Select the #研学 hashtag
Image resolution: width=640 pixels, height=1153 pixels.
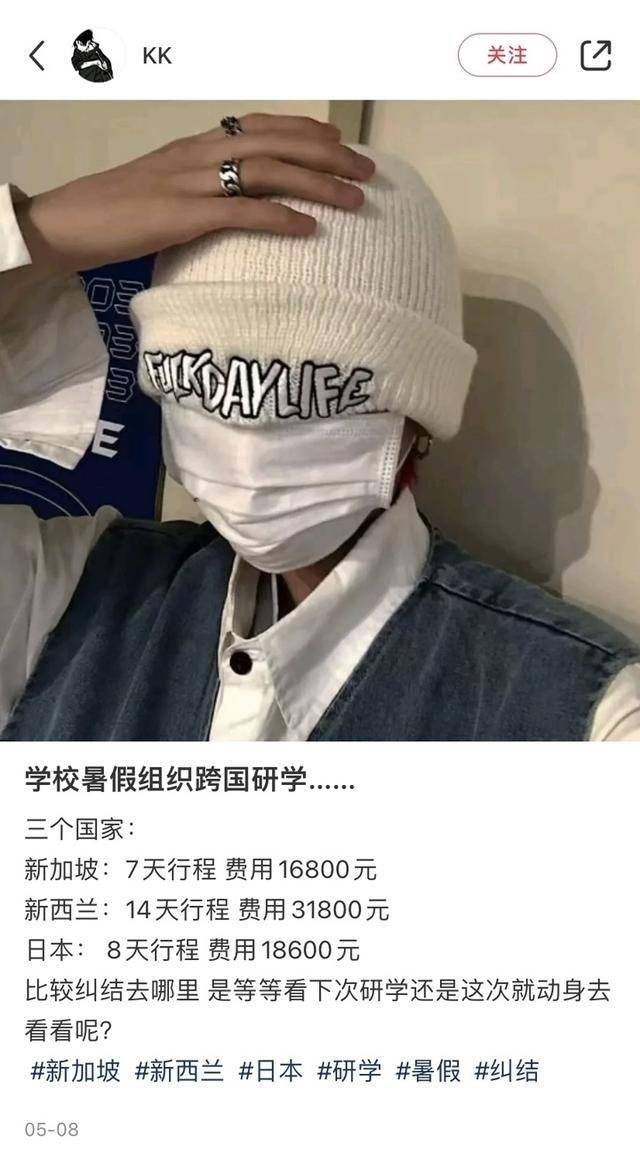coord(349,1071)
